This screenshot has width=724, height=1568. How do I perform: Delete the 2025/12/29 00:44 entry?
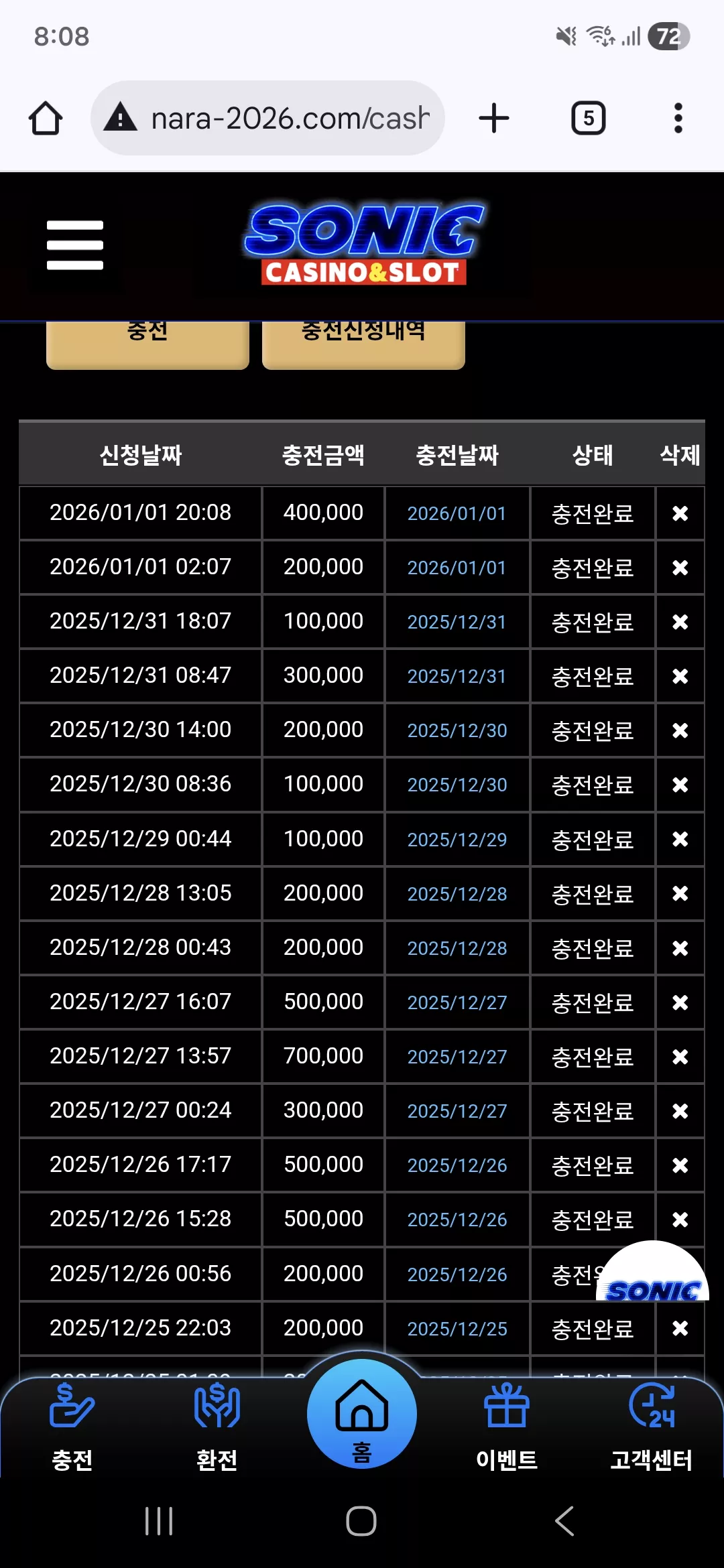tap(680, 839)
